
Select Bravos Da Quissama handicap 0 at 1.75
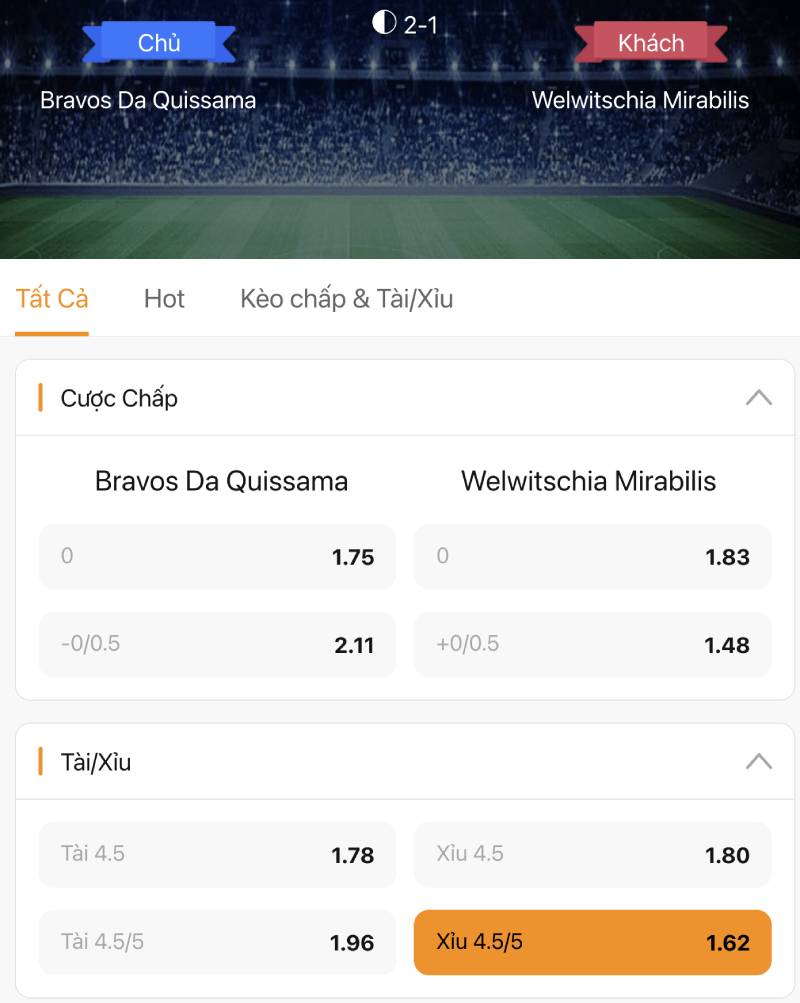(217, 556)
